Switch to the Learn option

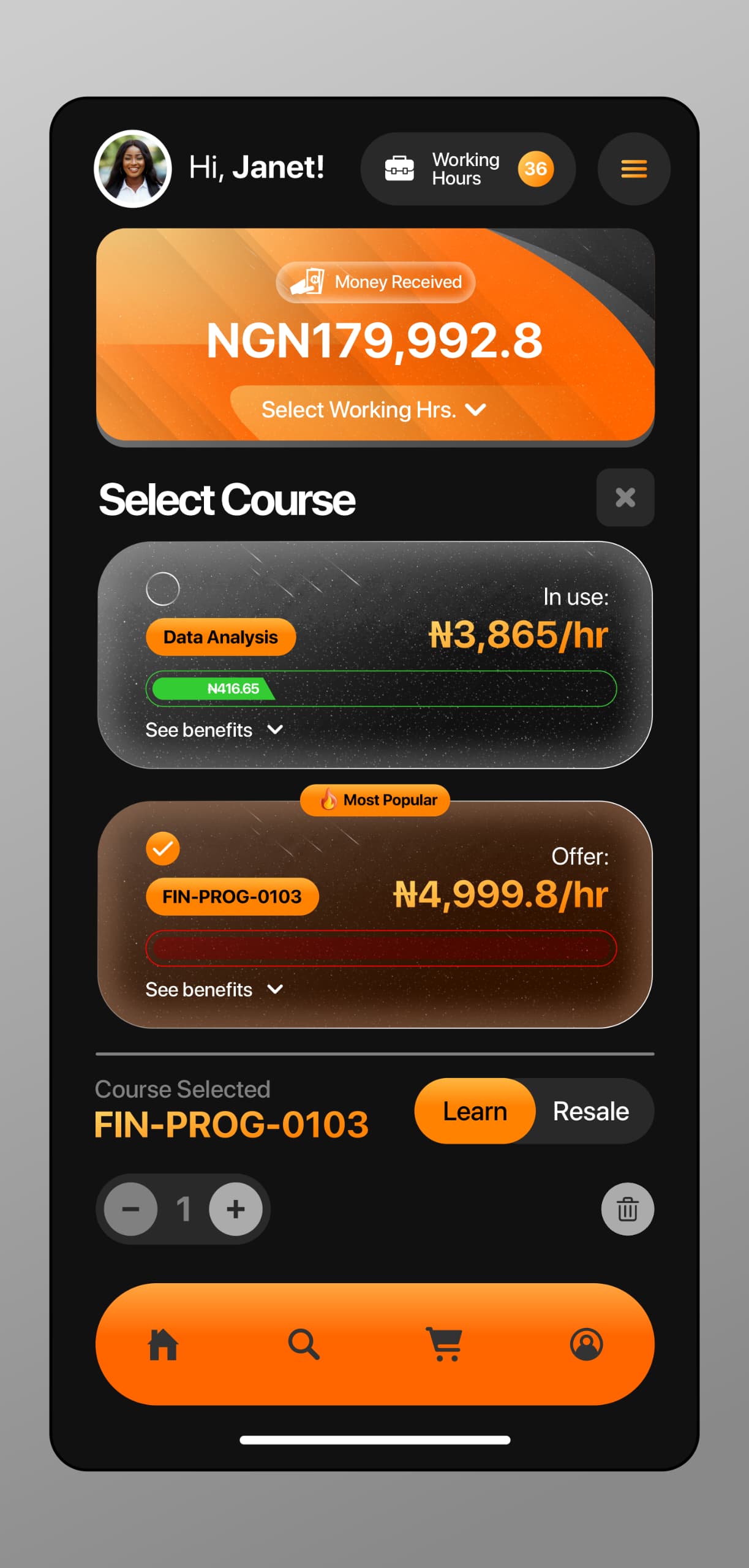pos(475,1111)
